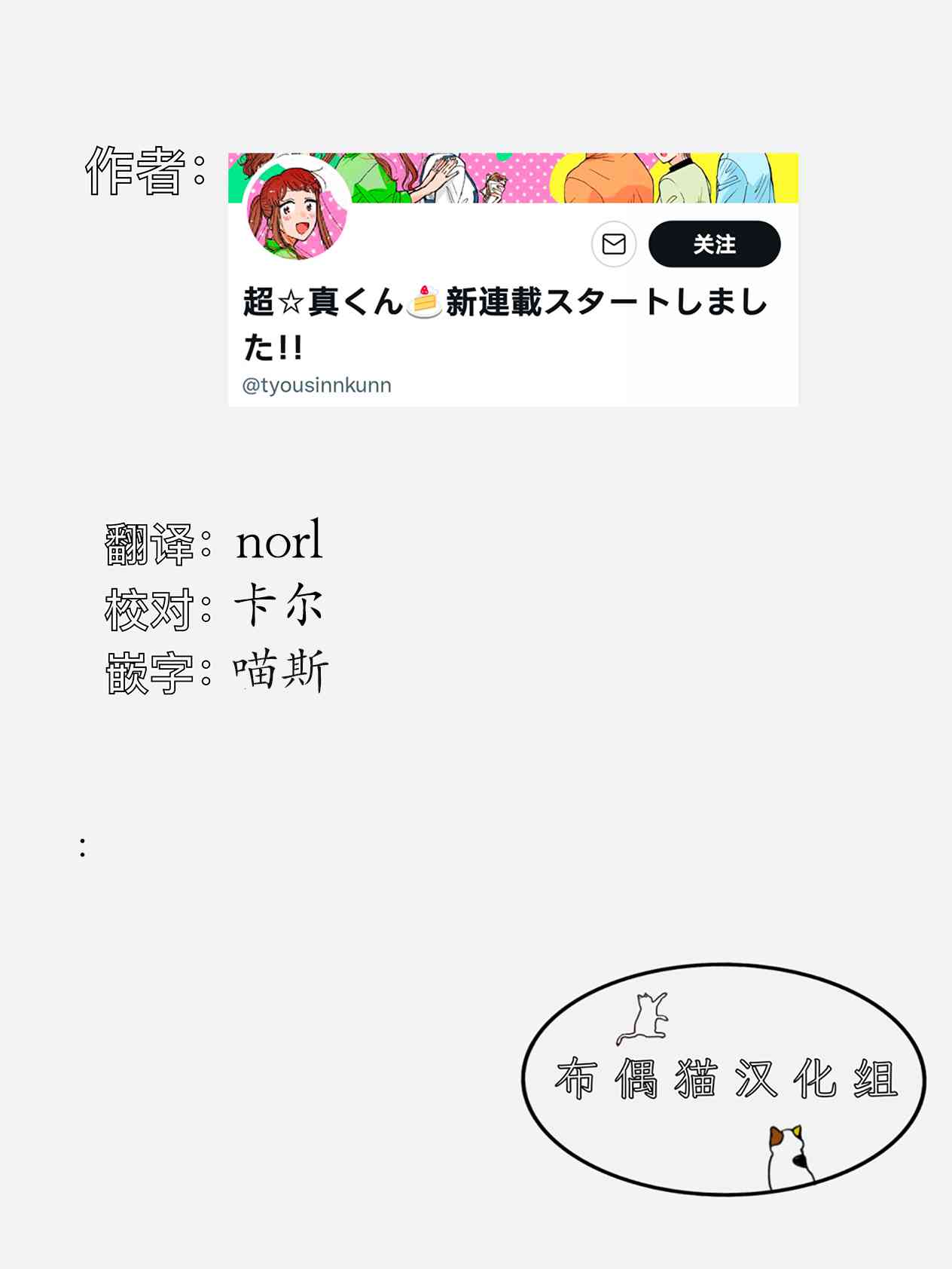Click the @tyousinnkunn handle link
Screen dimensions: 952x1269
click(317, 384)
